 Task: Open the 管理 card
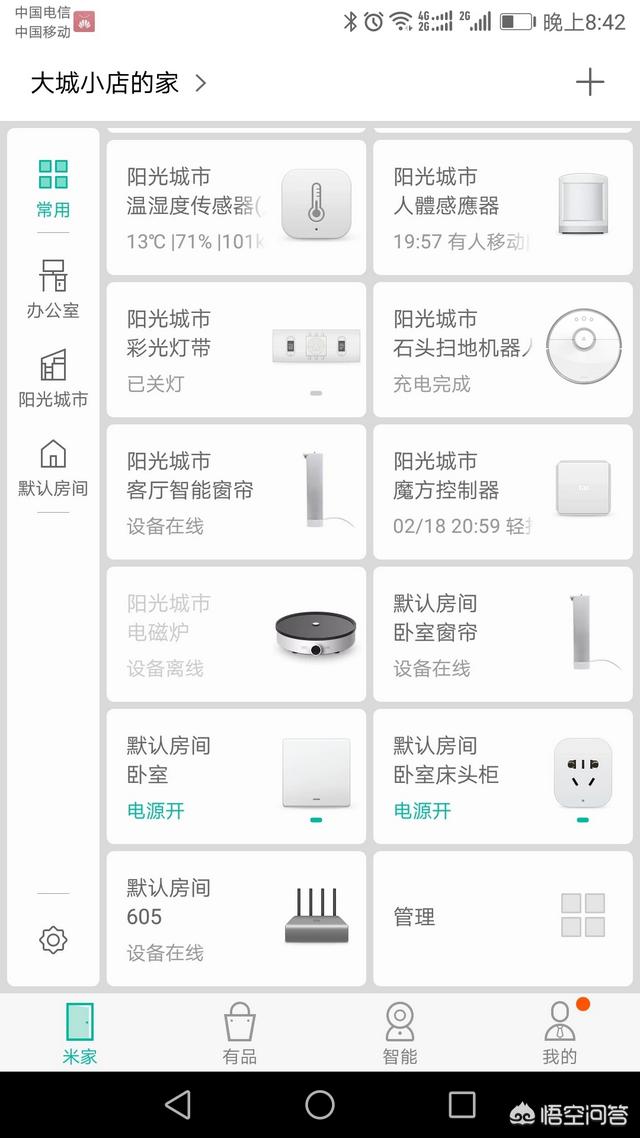[502, 917]
